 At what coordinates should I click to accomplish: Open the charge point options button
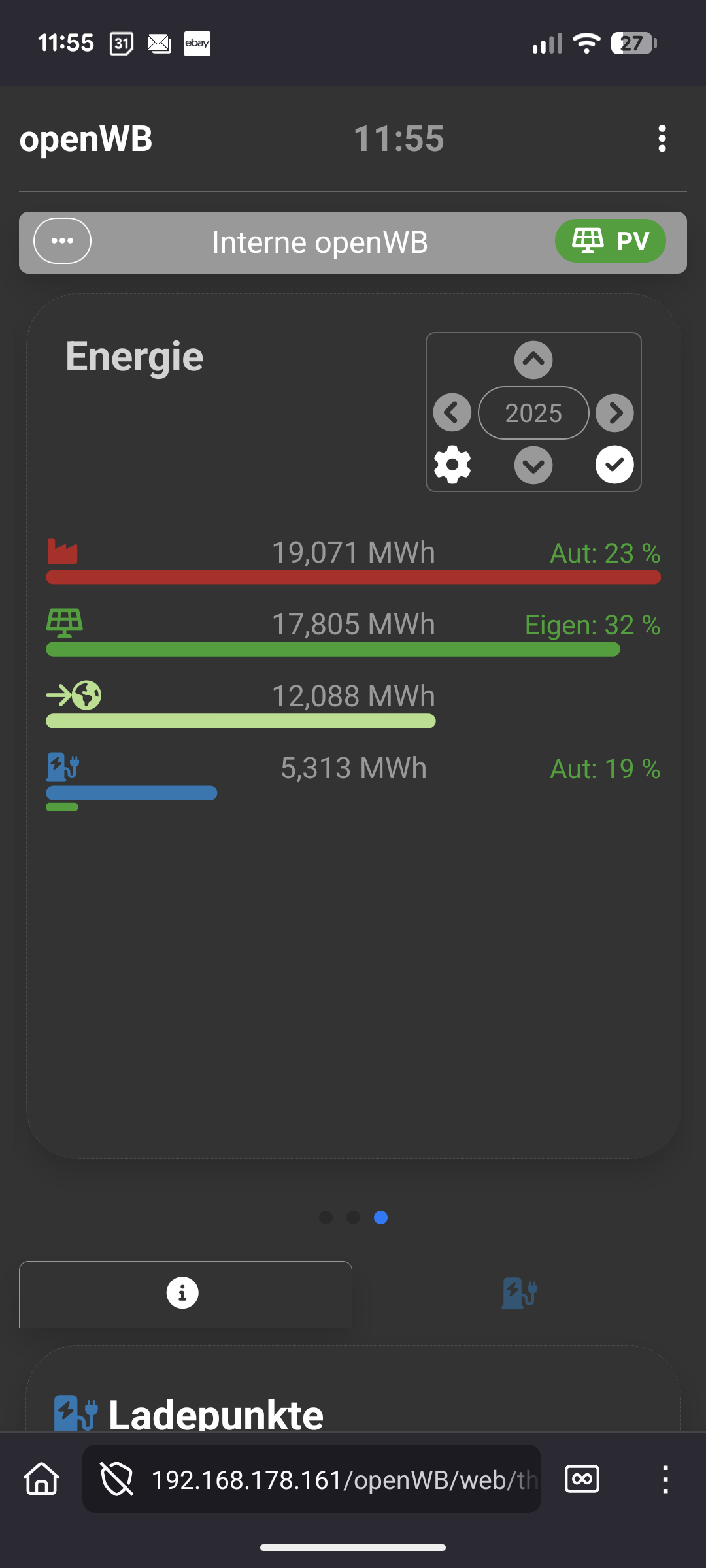click(x=62, y=241)
